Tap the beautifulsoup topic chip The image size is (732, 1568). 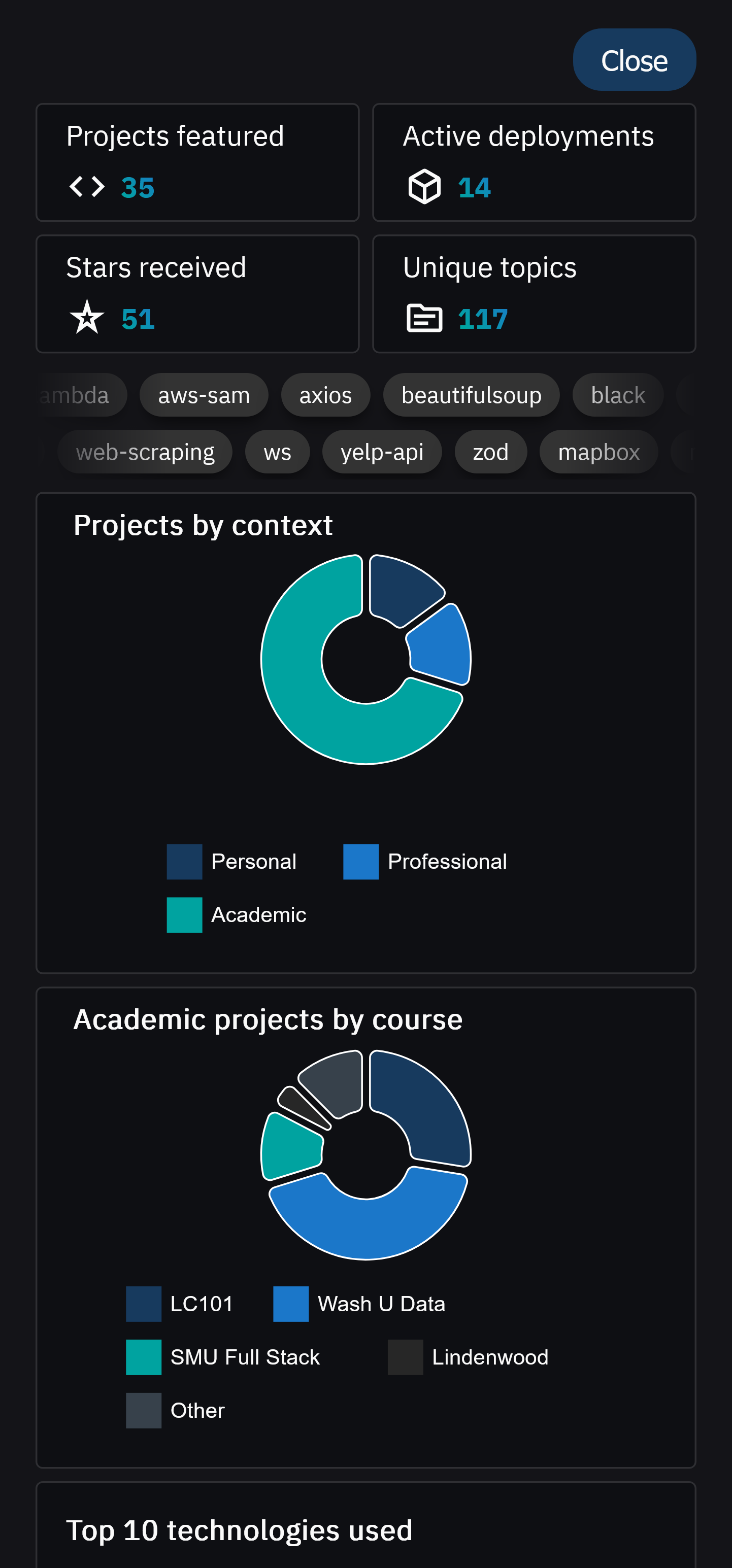pos(471,395)
